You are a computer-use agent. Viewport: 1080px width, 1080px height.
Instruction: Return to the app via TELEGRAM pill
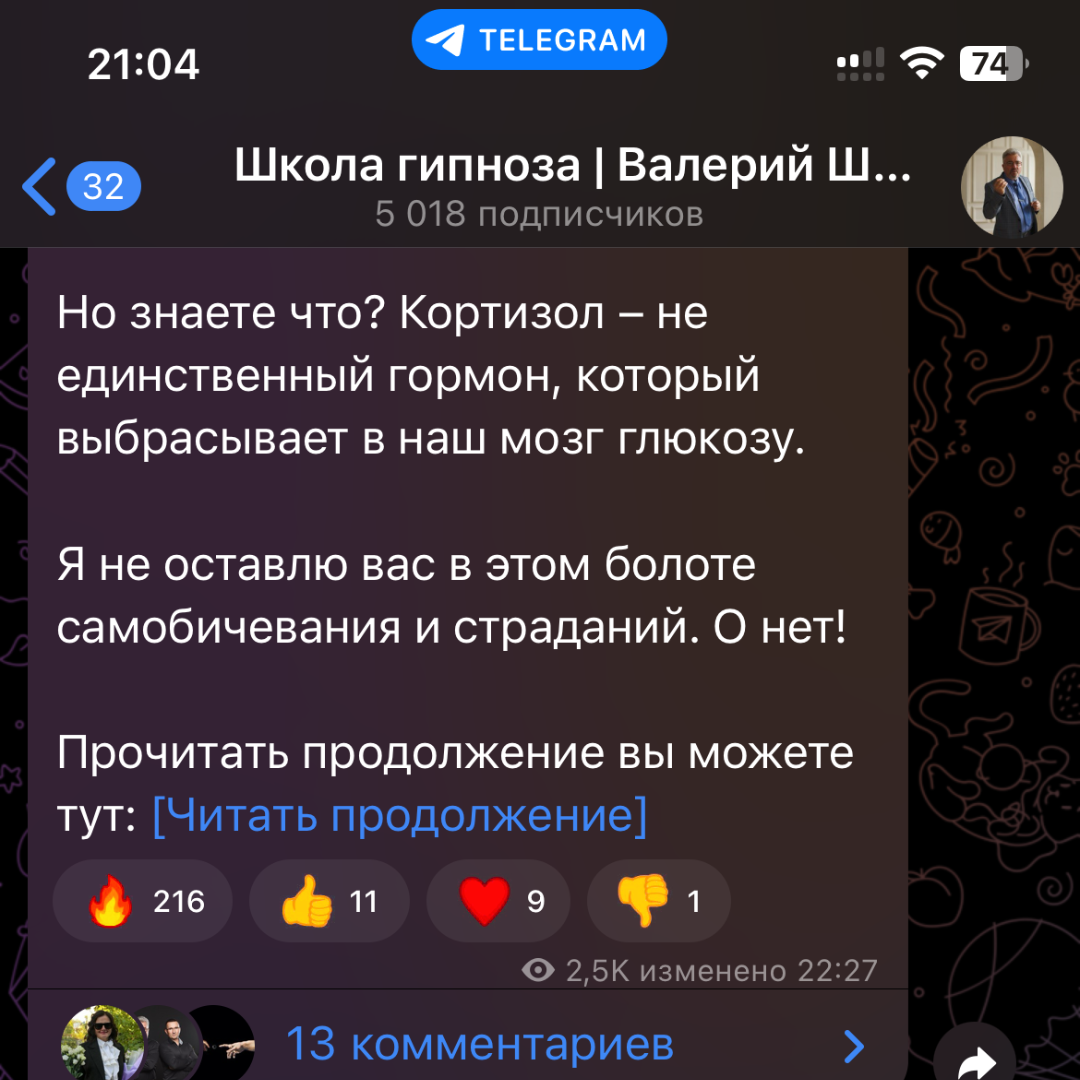coord(540,40)
